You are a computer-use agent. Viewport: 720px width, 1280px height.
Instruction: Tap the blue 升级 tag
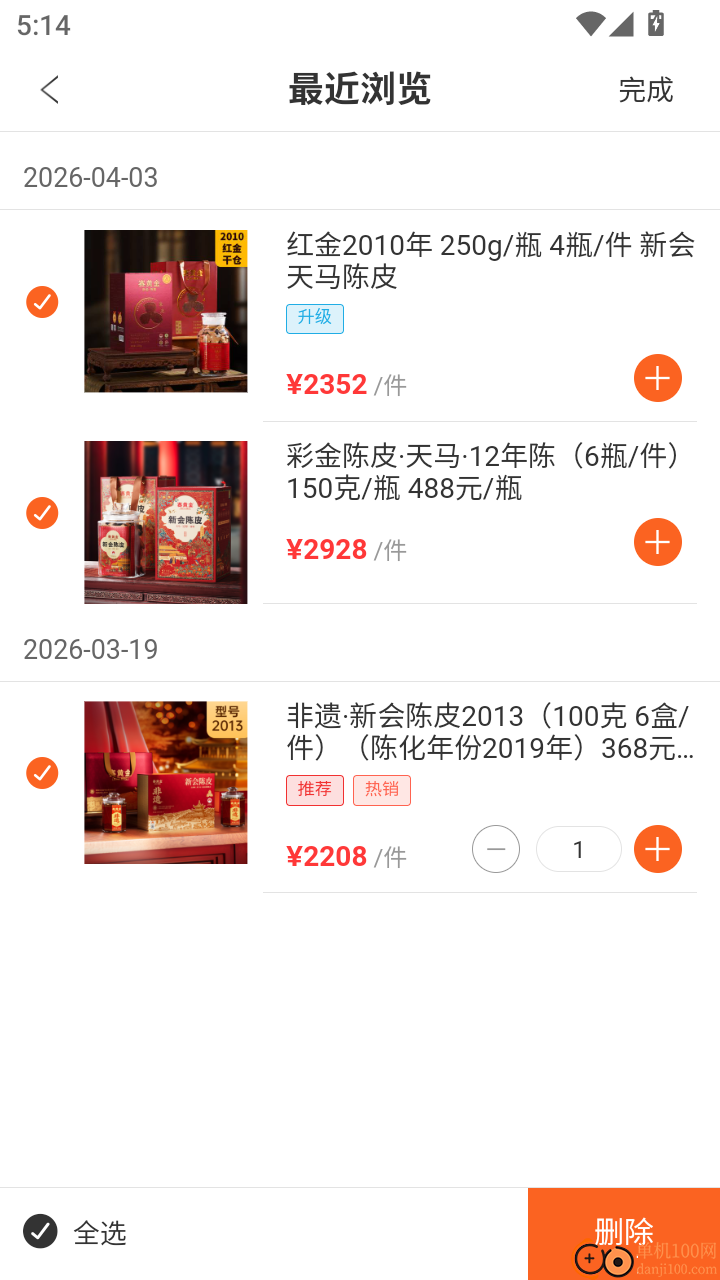(x=315, y=318)
